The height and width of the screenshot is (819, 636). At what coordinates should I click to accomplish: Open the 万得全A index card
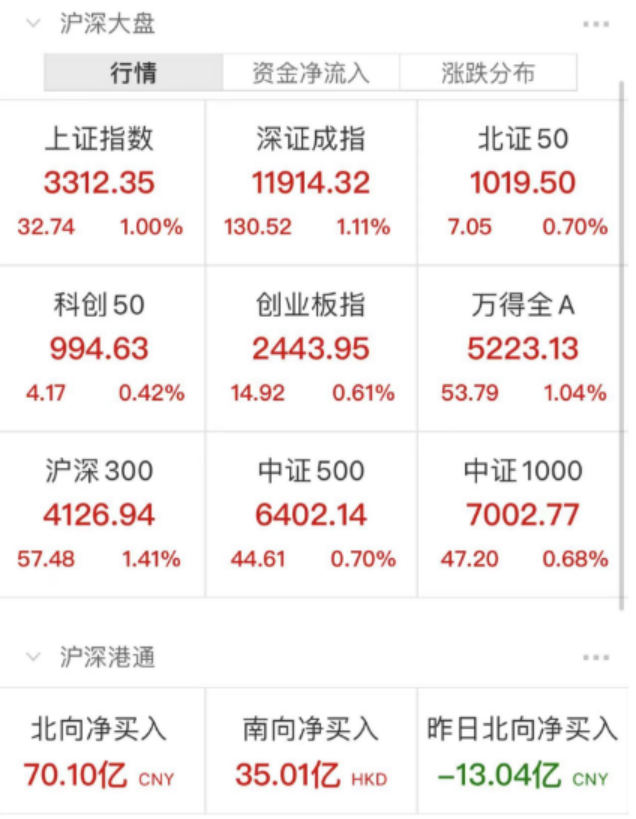click(x=520, y=348)
